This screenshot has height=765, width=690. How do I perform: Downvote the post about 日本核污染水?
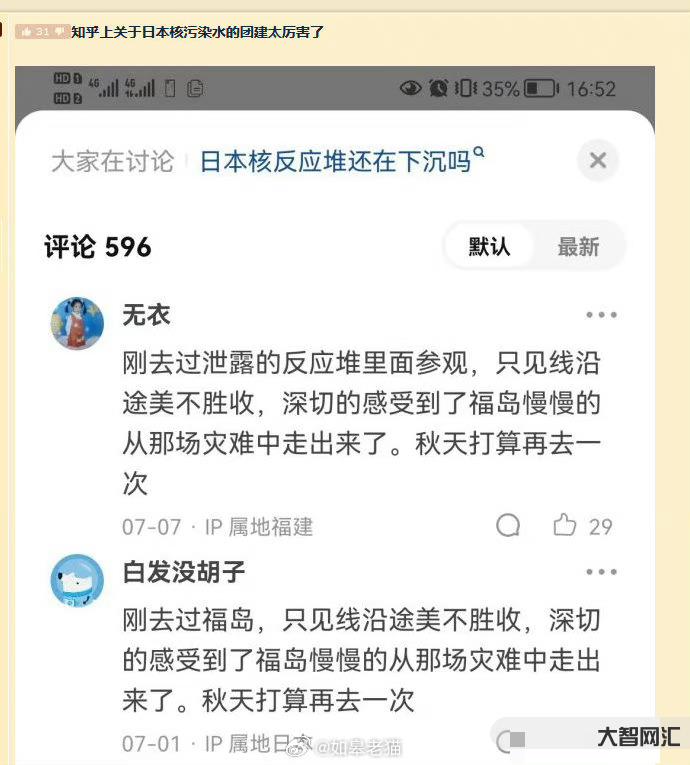tap(59, 32)
